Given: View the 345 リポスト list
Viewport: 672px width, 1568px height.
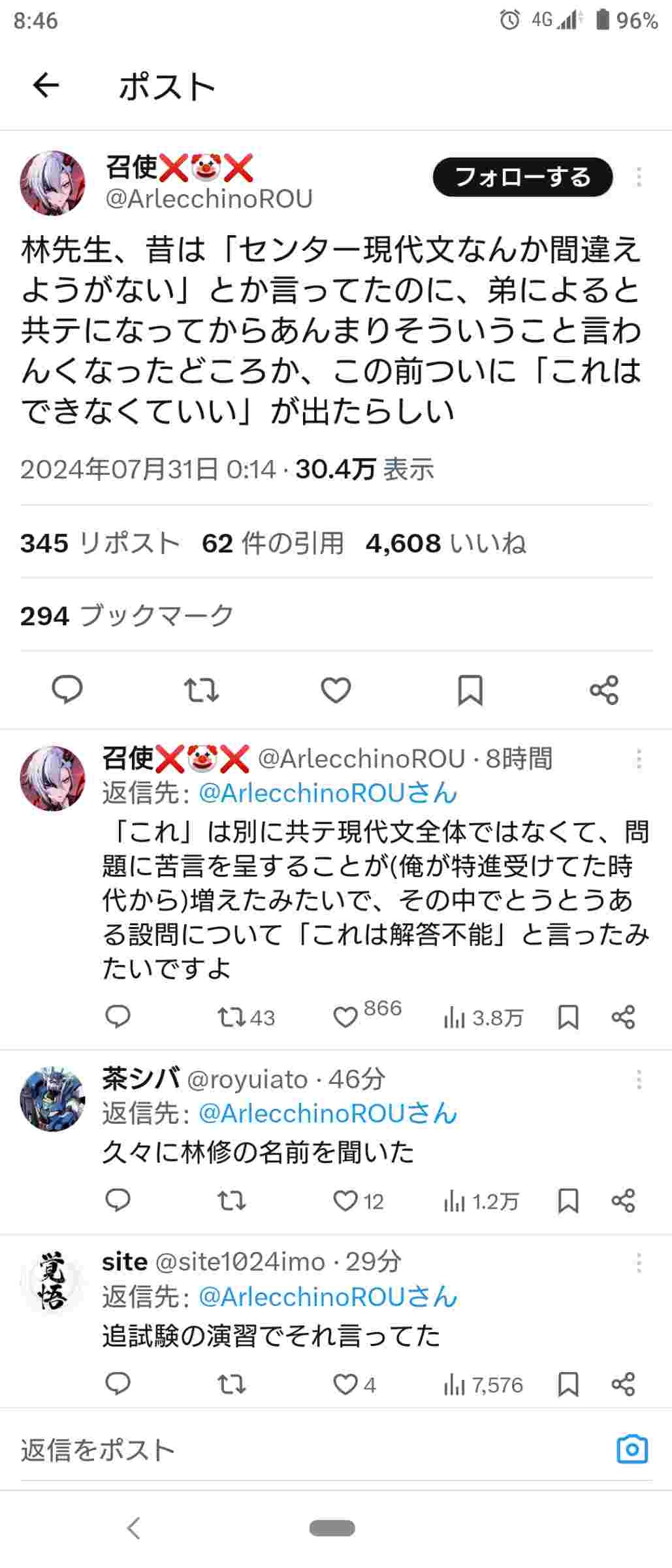Looking at the screenshot, I should [x=100, y=543].
